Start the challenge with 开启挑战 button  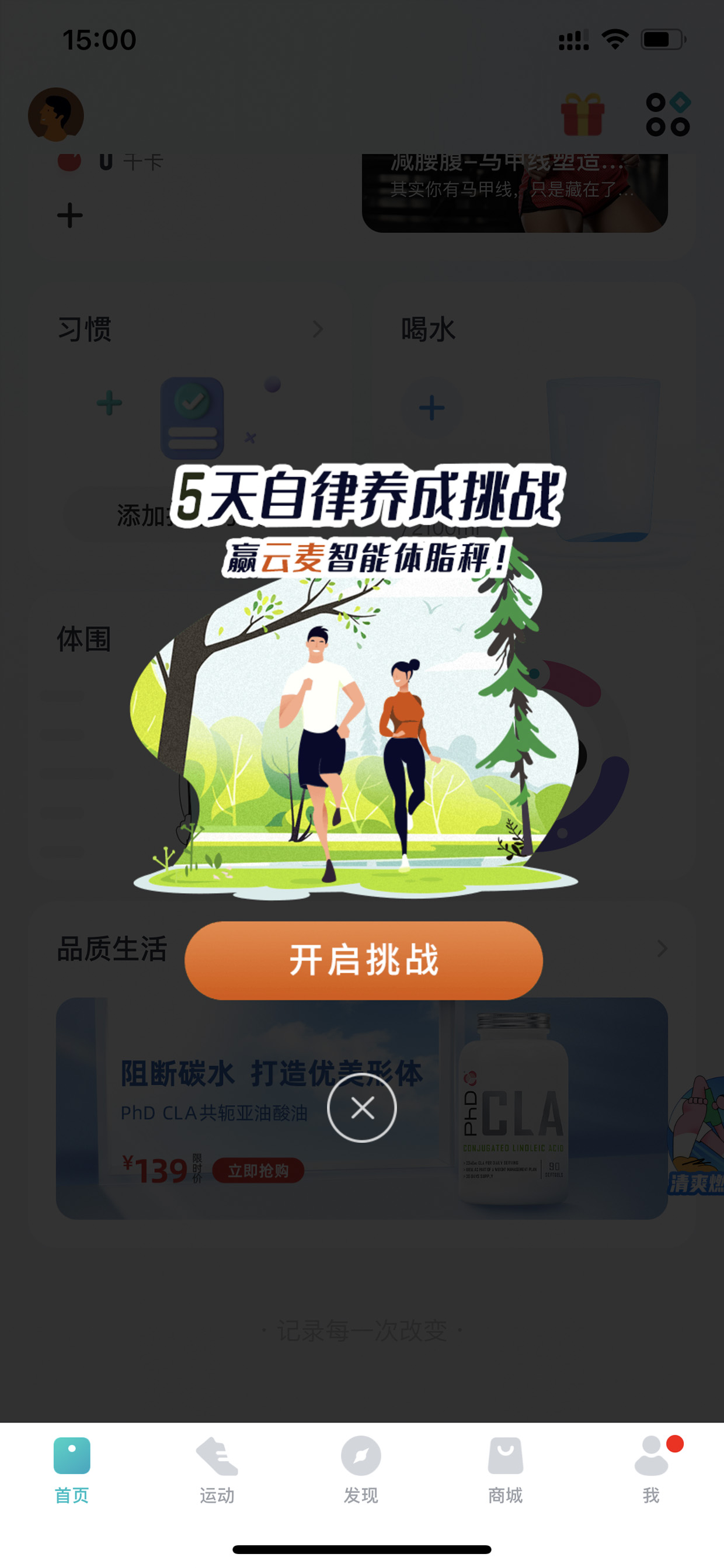point(363,960)
